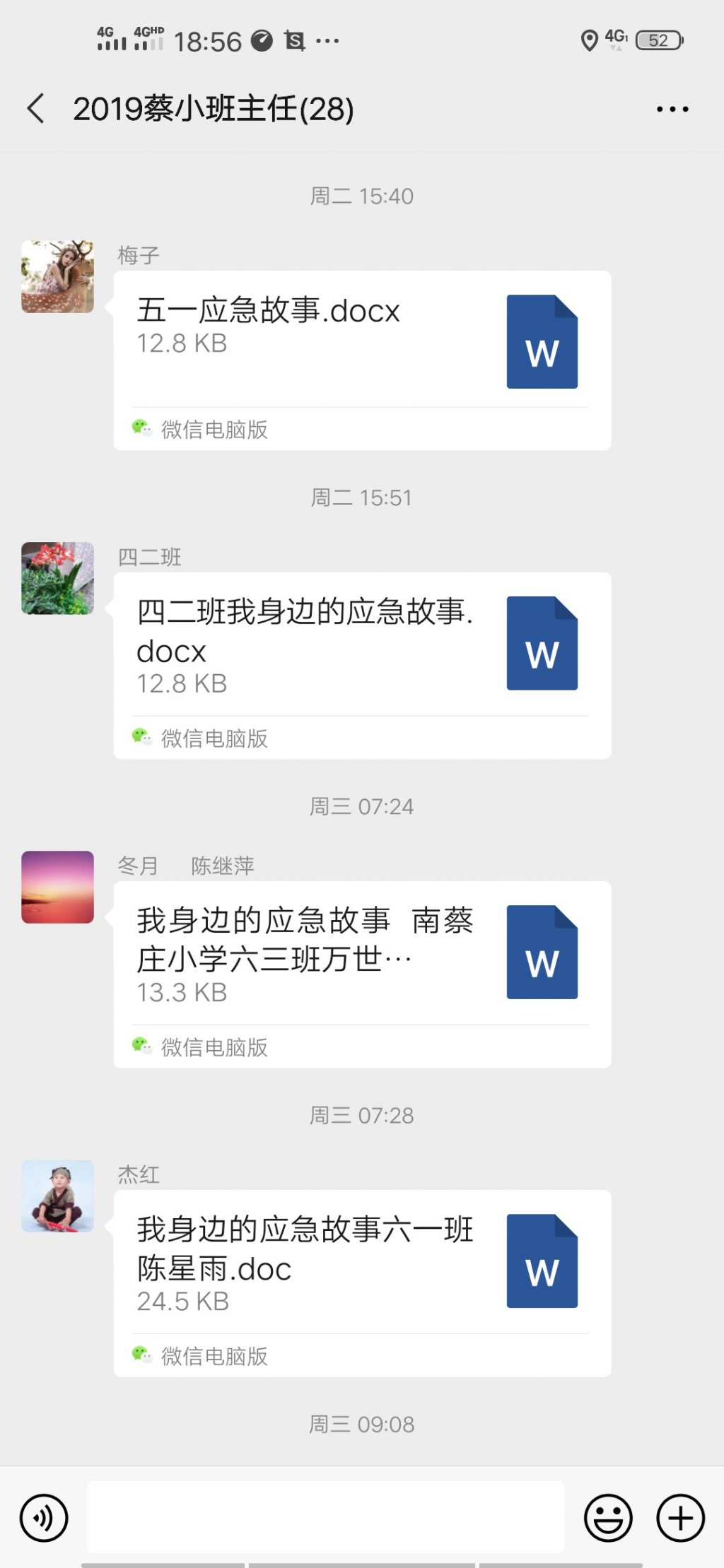Focus the message text field
The height and width of the screenshot is (1568, 724).
tap(325, 1517)
